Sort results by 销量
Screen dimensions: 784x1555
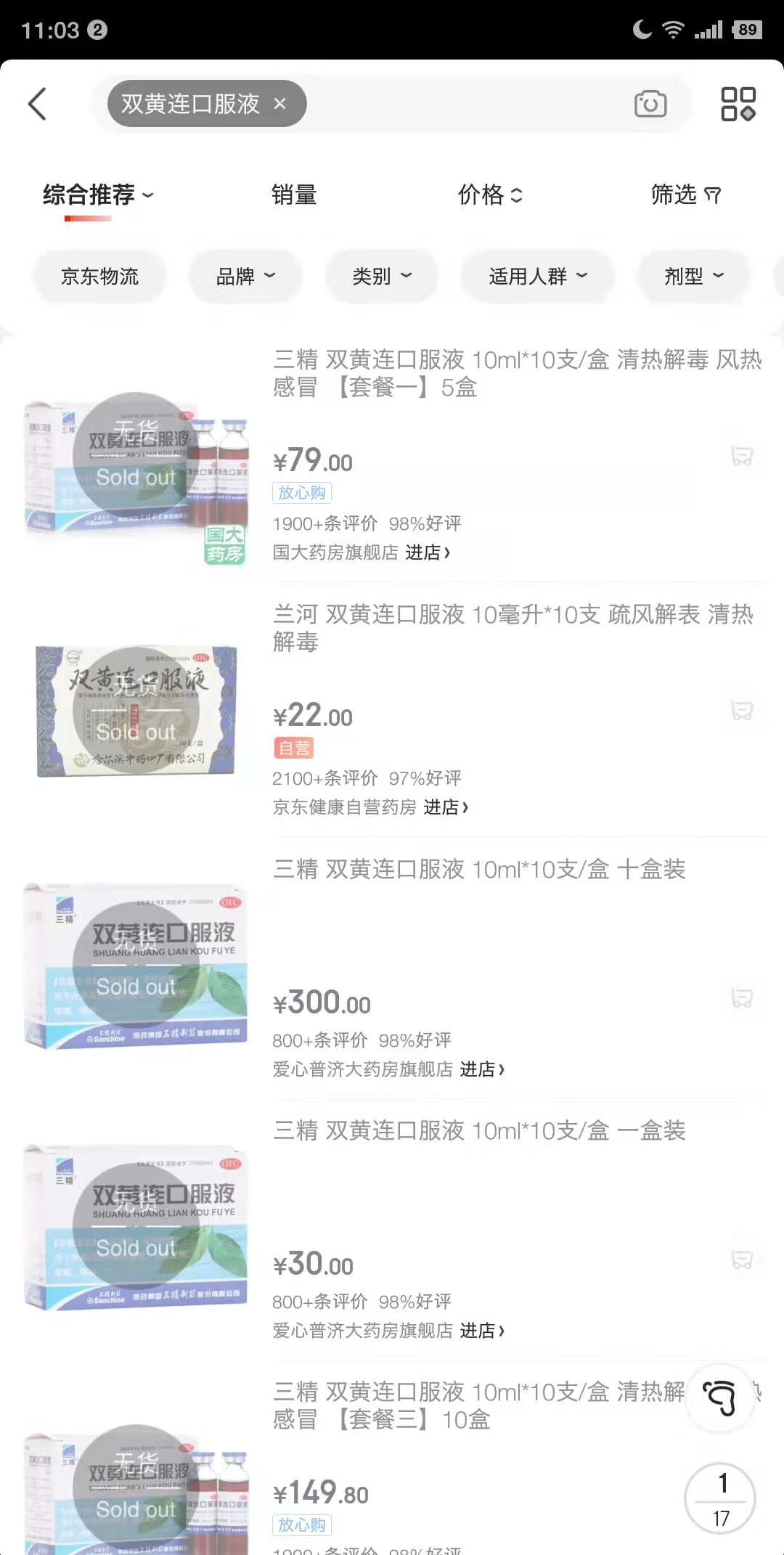coord(294,195)
